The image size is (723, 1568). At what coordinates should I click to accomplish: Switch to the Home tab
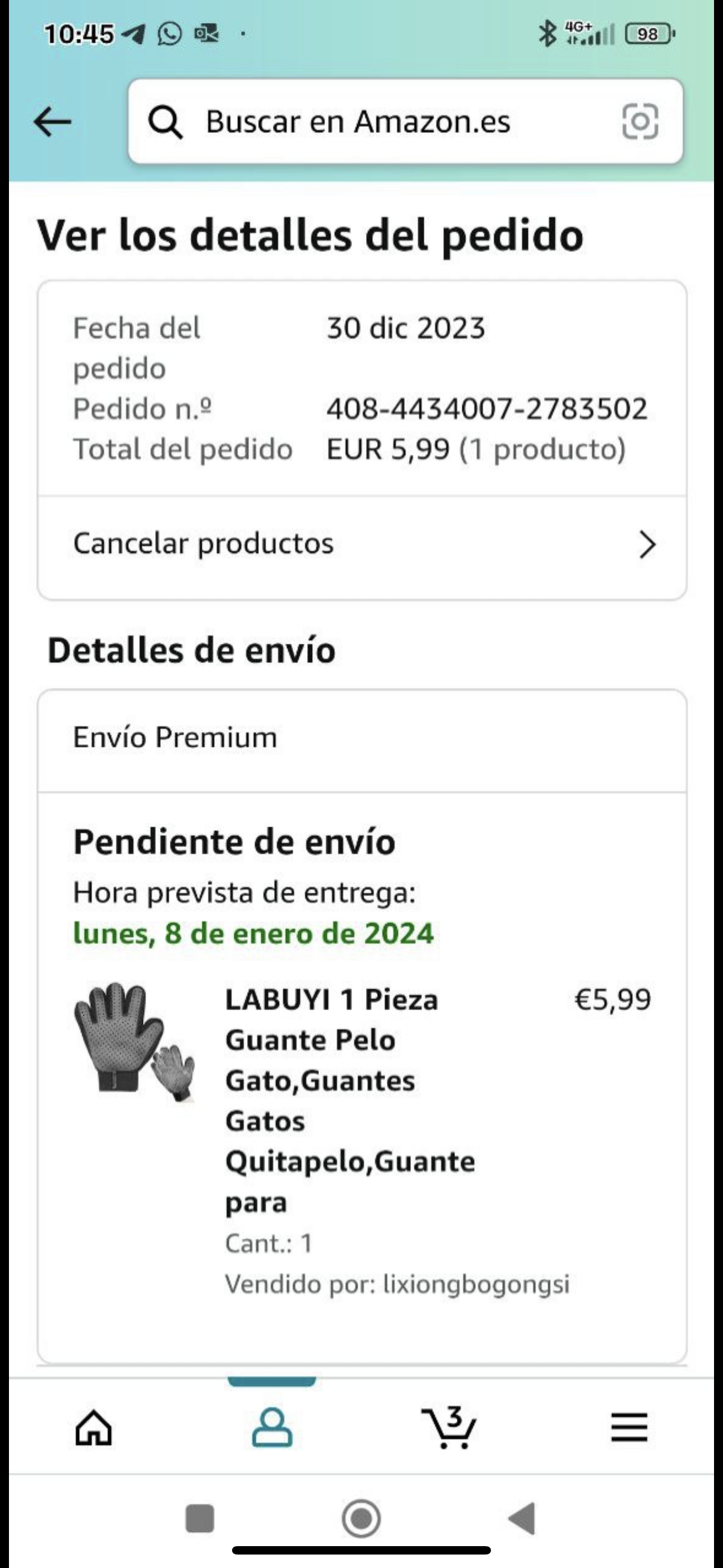click(x=93, y=1427)
